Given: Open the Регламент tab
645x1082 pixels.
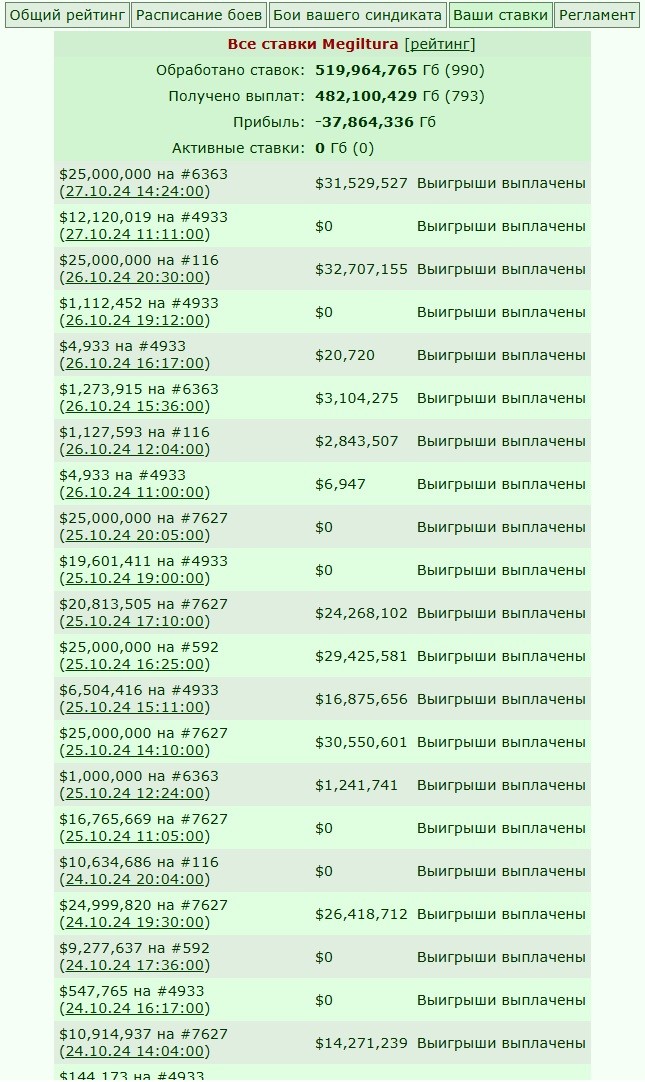Looking at the screenshot, I should pos(597,15).
